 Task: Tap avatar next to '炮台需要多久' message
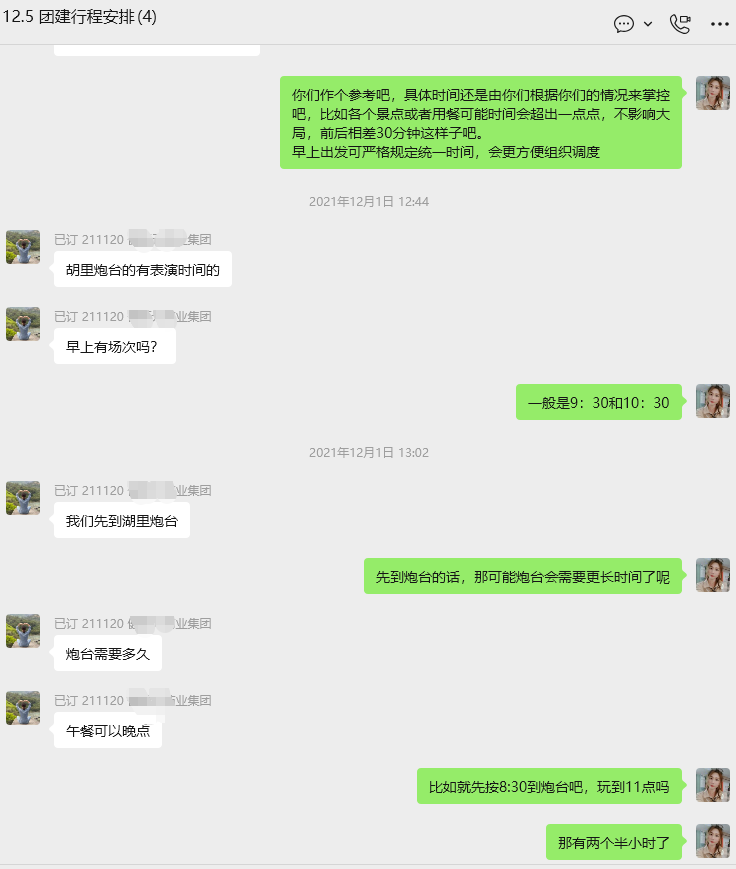(x=23, y=631)
